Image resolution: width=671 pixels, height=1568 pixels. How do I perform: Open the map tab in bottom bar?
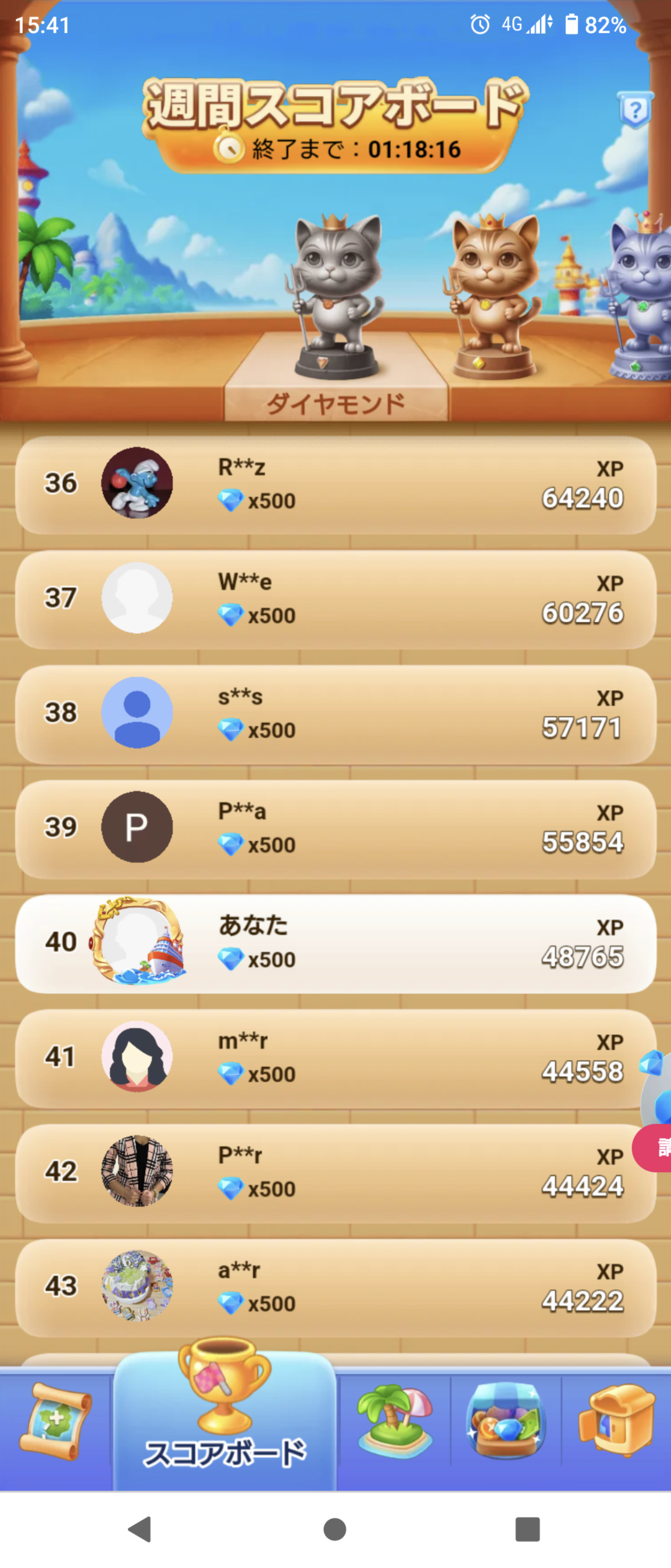56,1421
